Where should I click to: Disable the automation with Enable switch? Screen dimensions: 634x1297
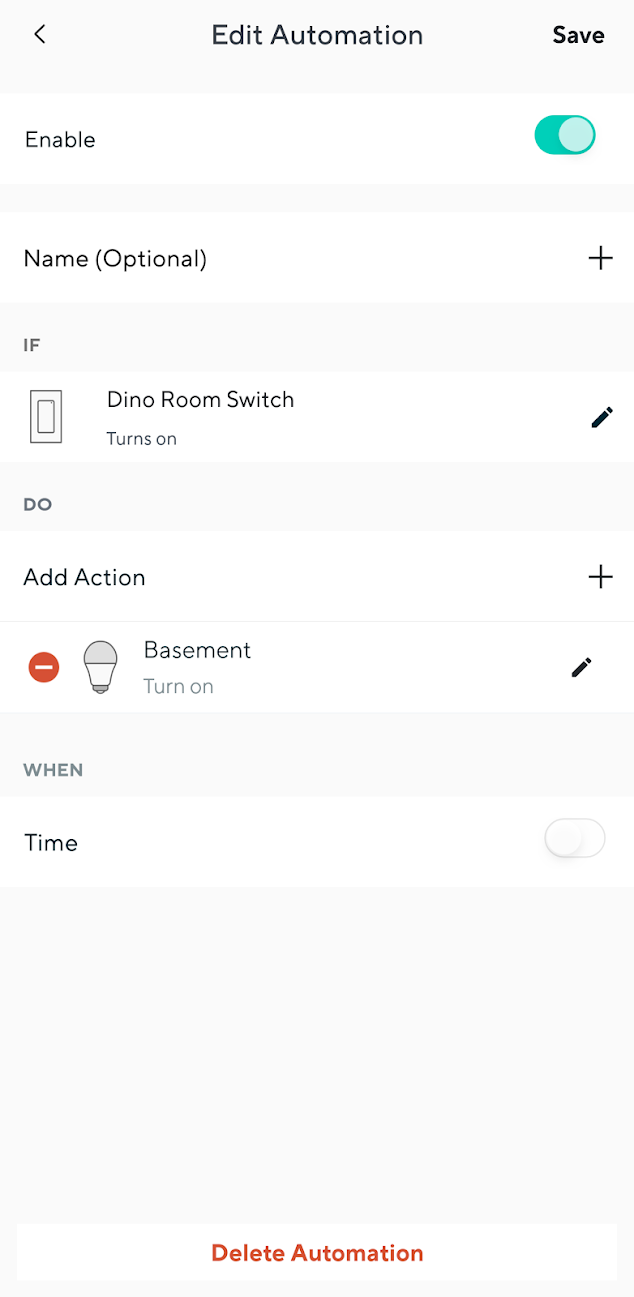[565, 135]
